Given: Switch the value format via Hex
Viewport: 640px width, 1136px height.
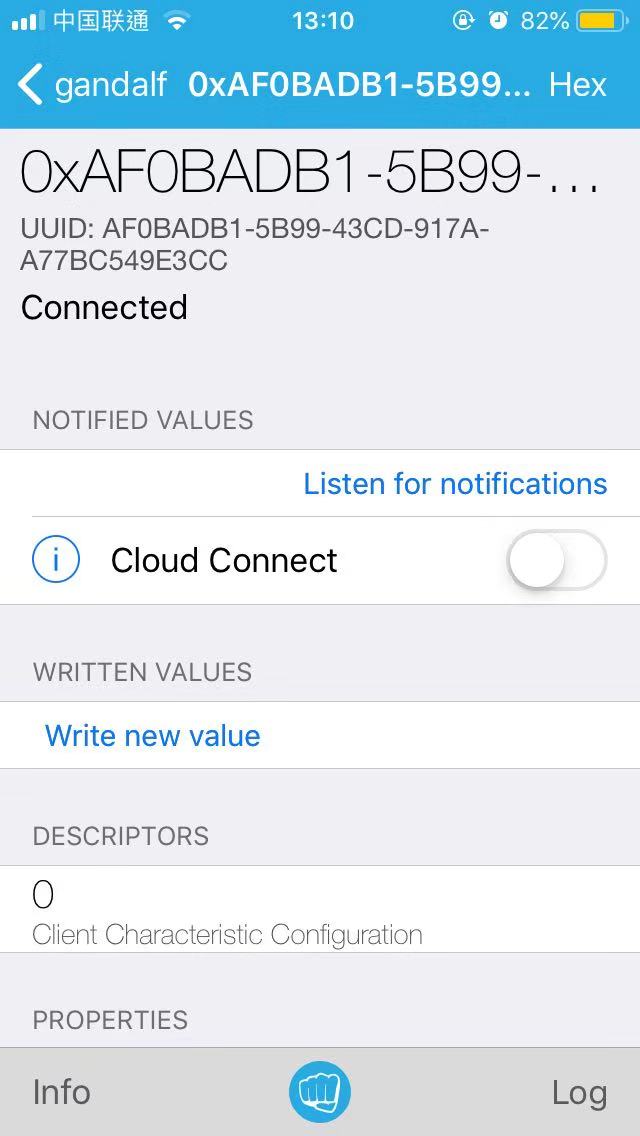Looking at the screenshot, I should [578, 85].
